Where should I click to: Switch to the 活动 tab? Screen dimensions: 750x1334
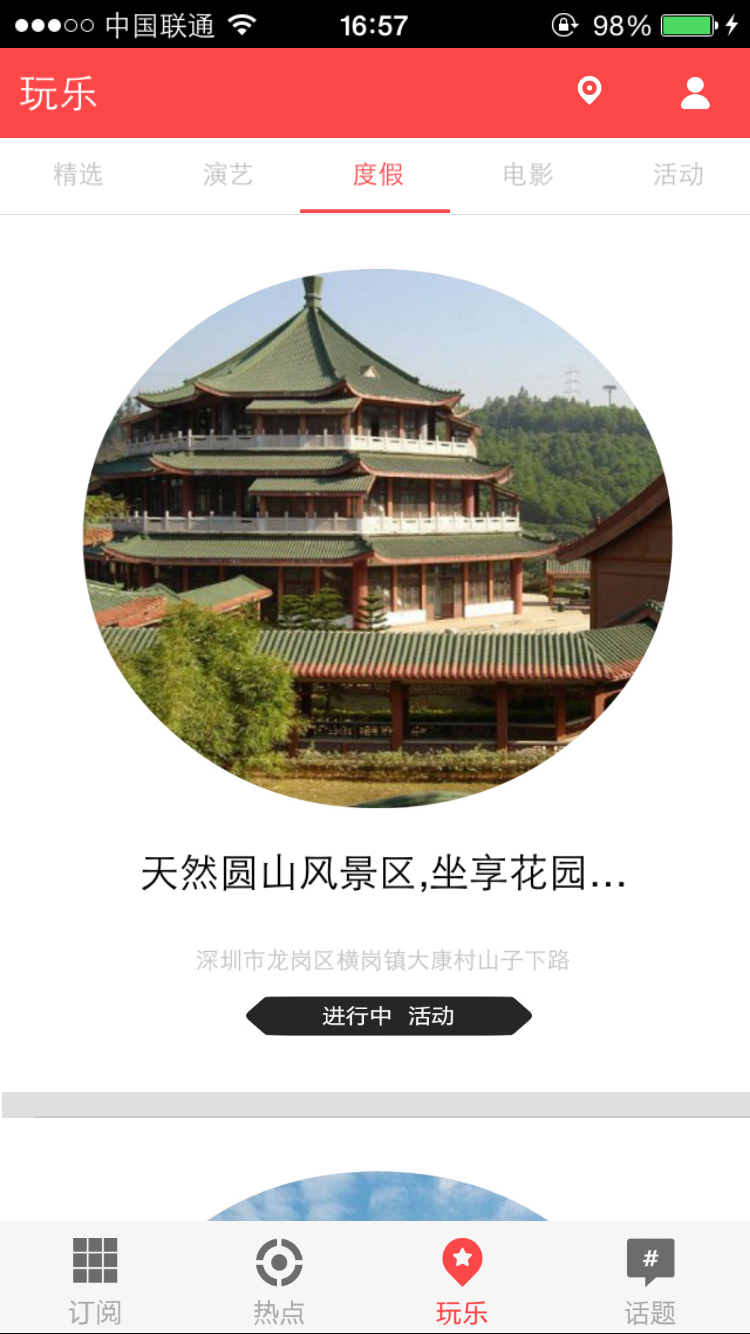pos(678,175)
